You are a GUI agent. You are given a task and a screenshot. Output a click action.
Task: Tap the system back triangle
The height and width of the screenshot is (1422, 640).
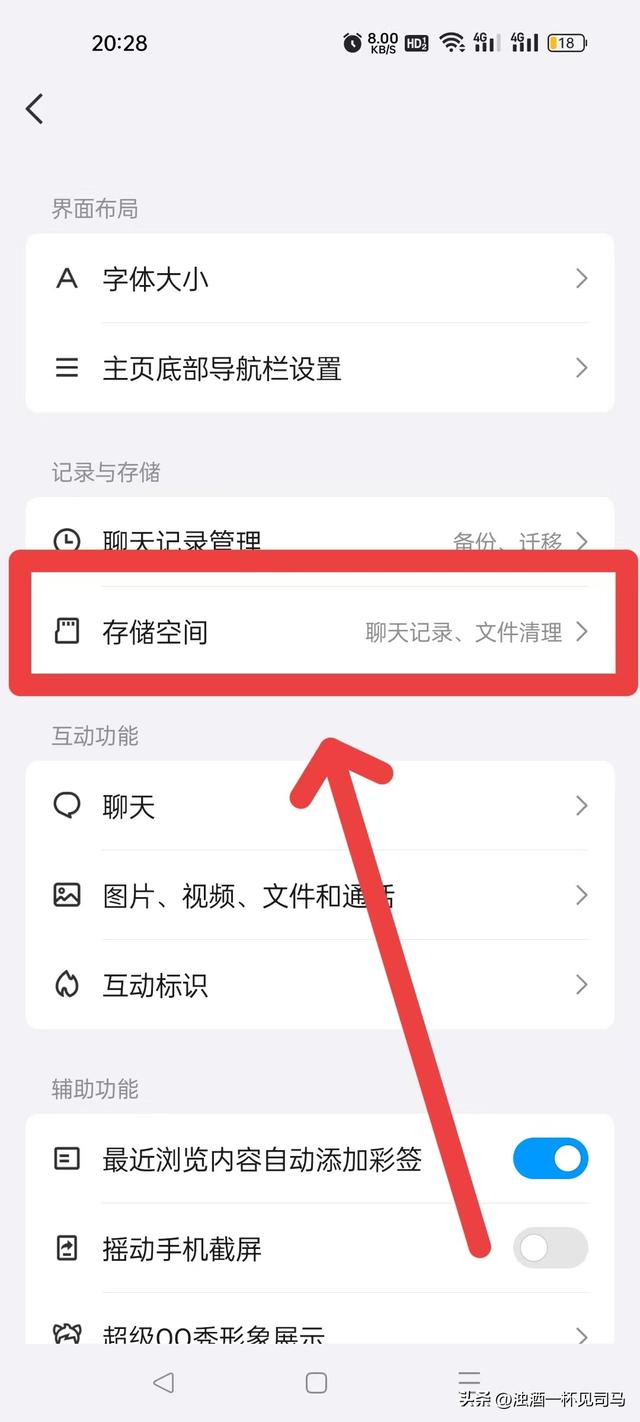(163, 1383)
